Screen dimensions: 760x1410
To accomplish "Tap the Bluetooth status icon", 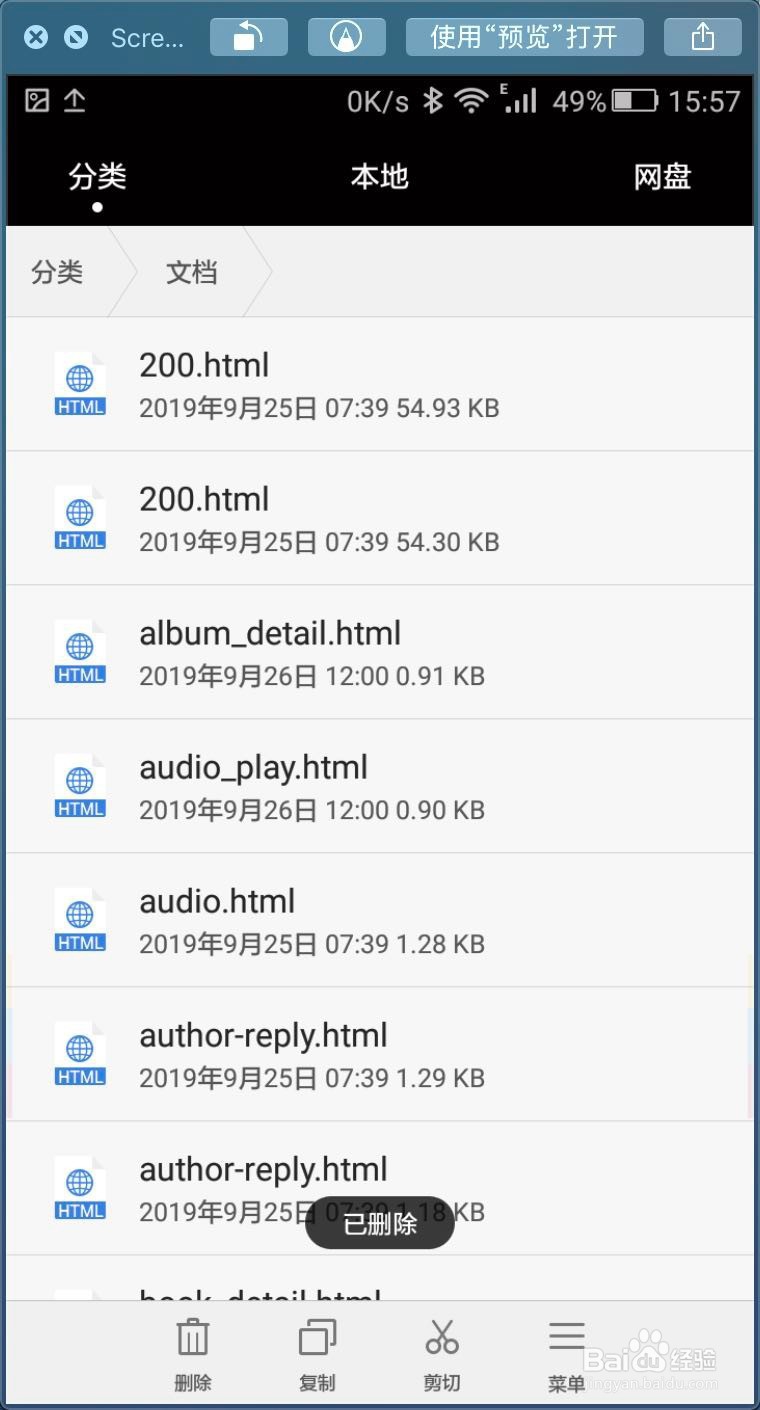I will (434, 100).
